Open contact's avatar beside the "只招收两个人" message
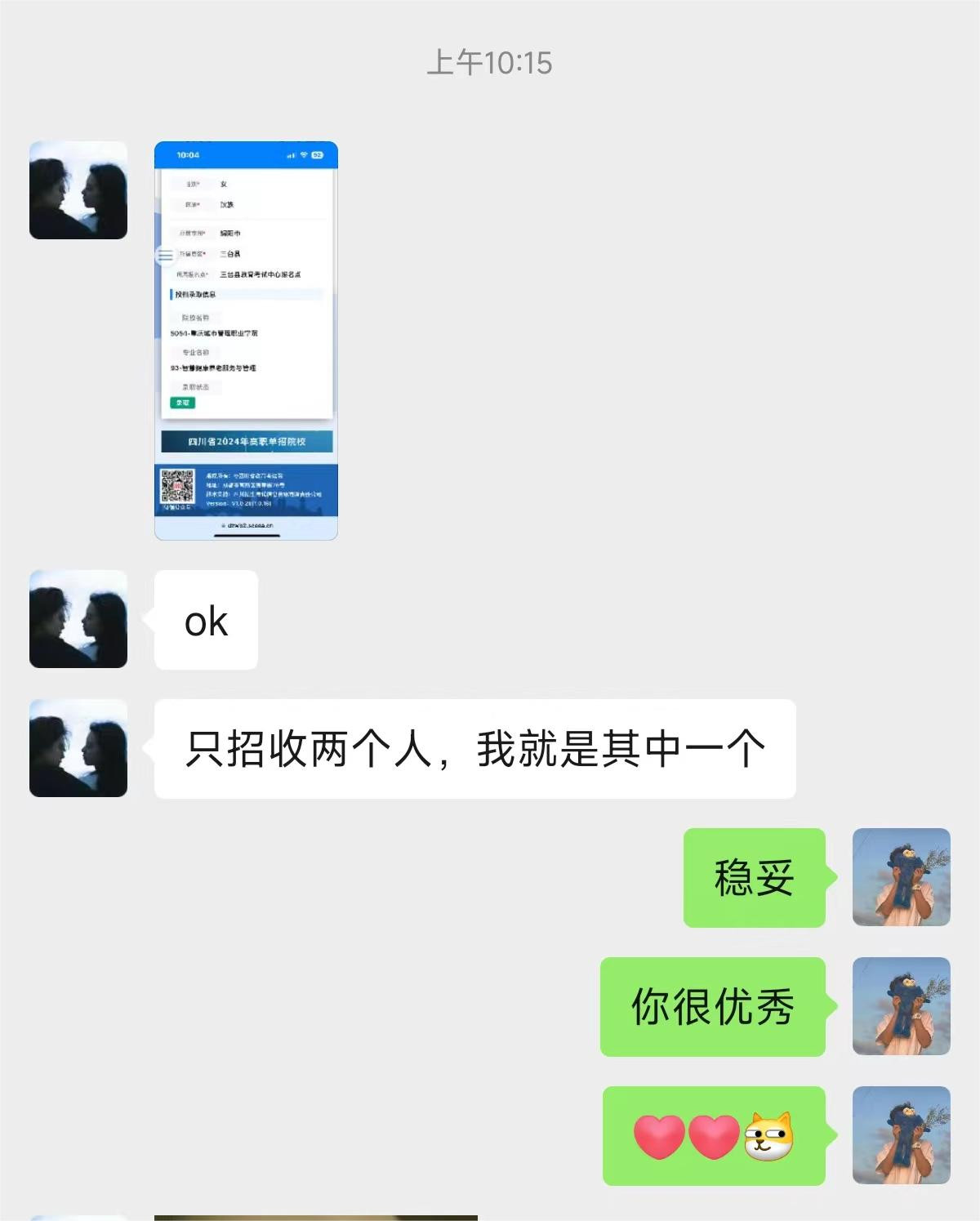 pos(78,748)
